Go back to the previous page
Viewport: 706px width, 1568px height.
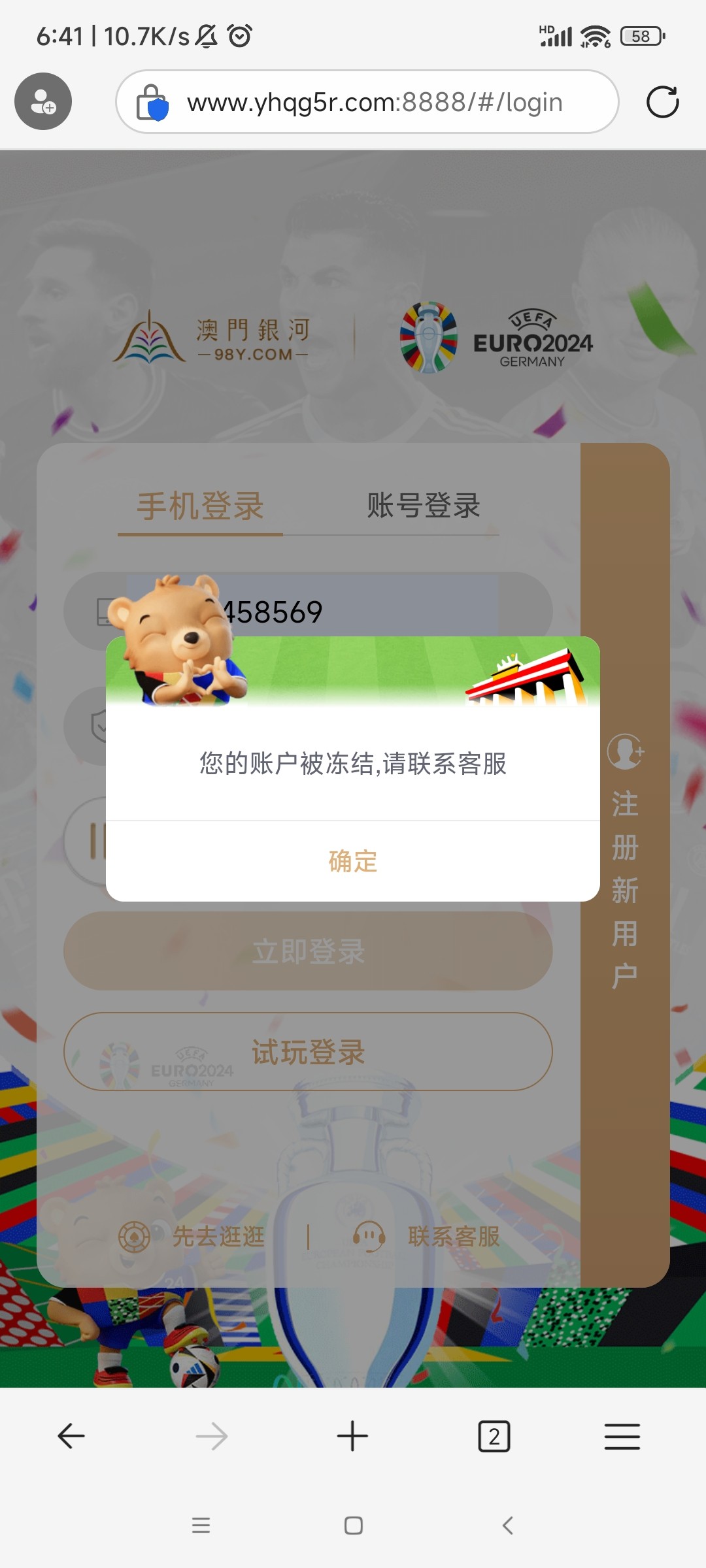tap(71, 1436)
